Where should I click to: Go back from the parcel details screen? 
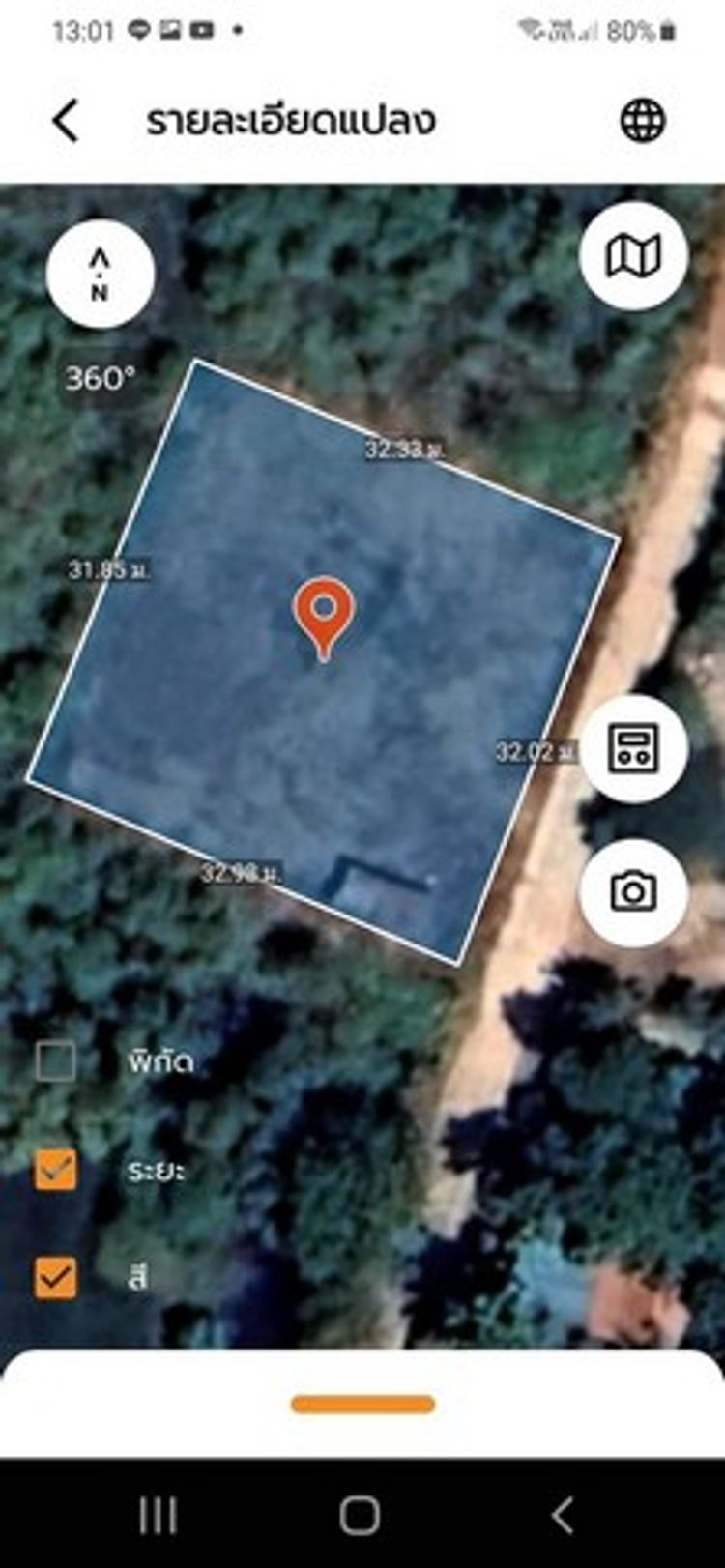coord(66,122)
